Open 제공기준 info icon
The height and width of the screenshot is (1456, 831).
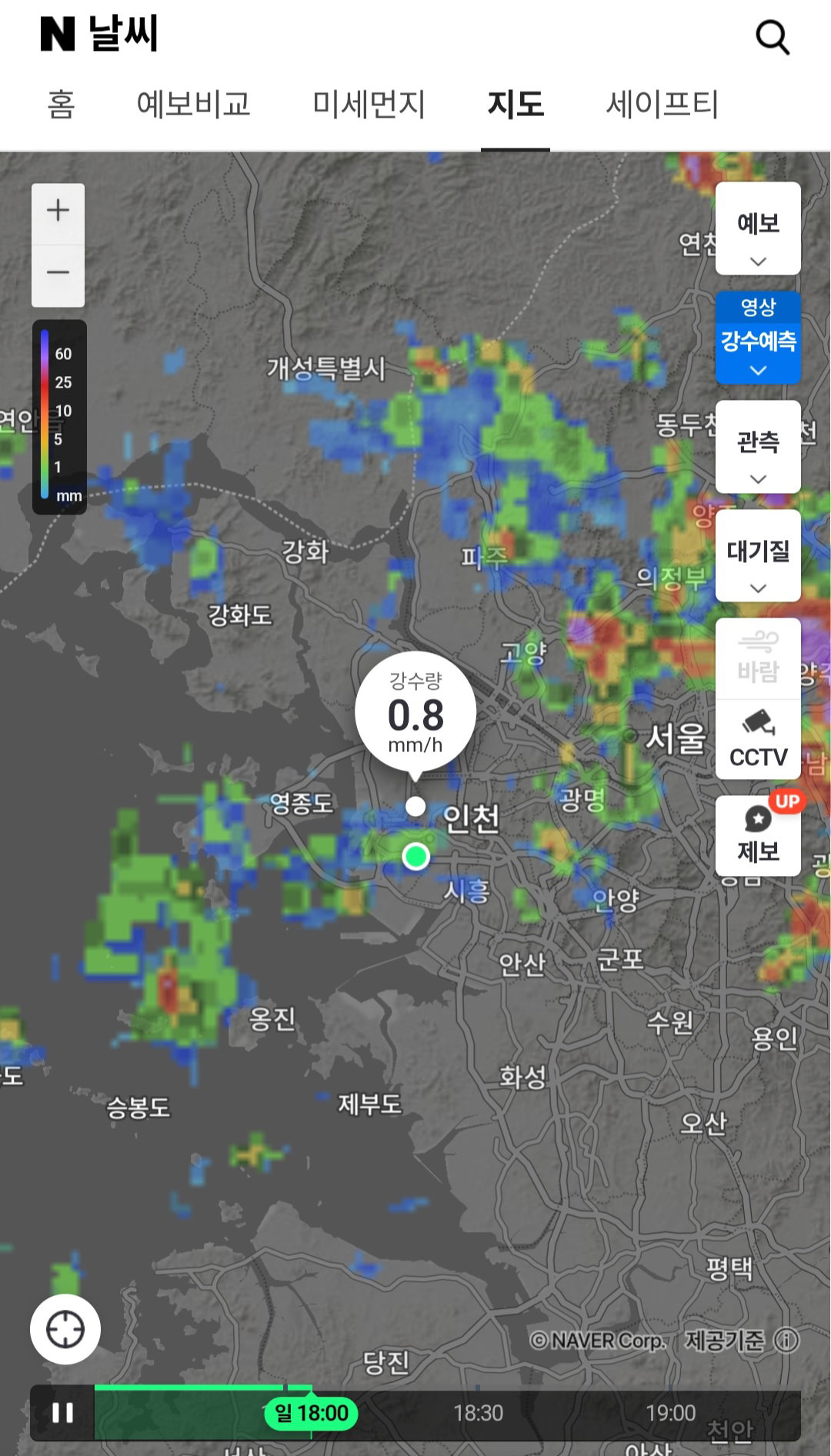click(786, 1341)
